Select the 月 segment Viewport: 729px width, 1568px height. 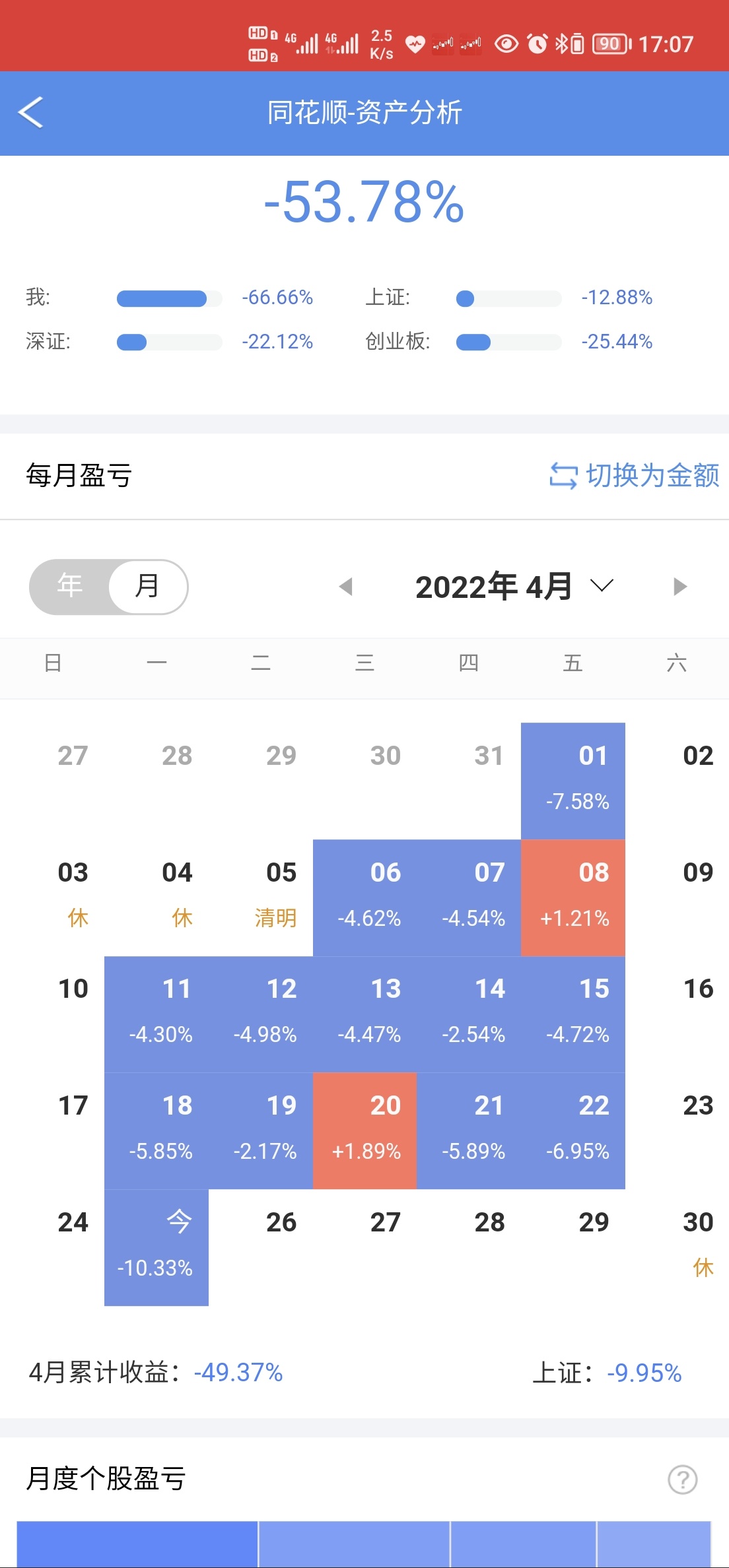tap(147, 586)
